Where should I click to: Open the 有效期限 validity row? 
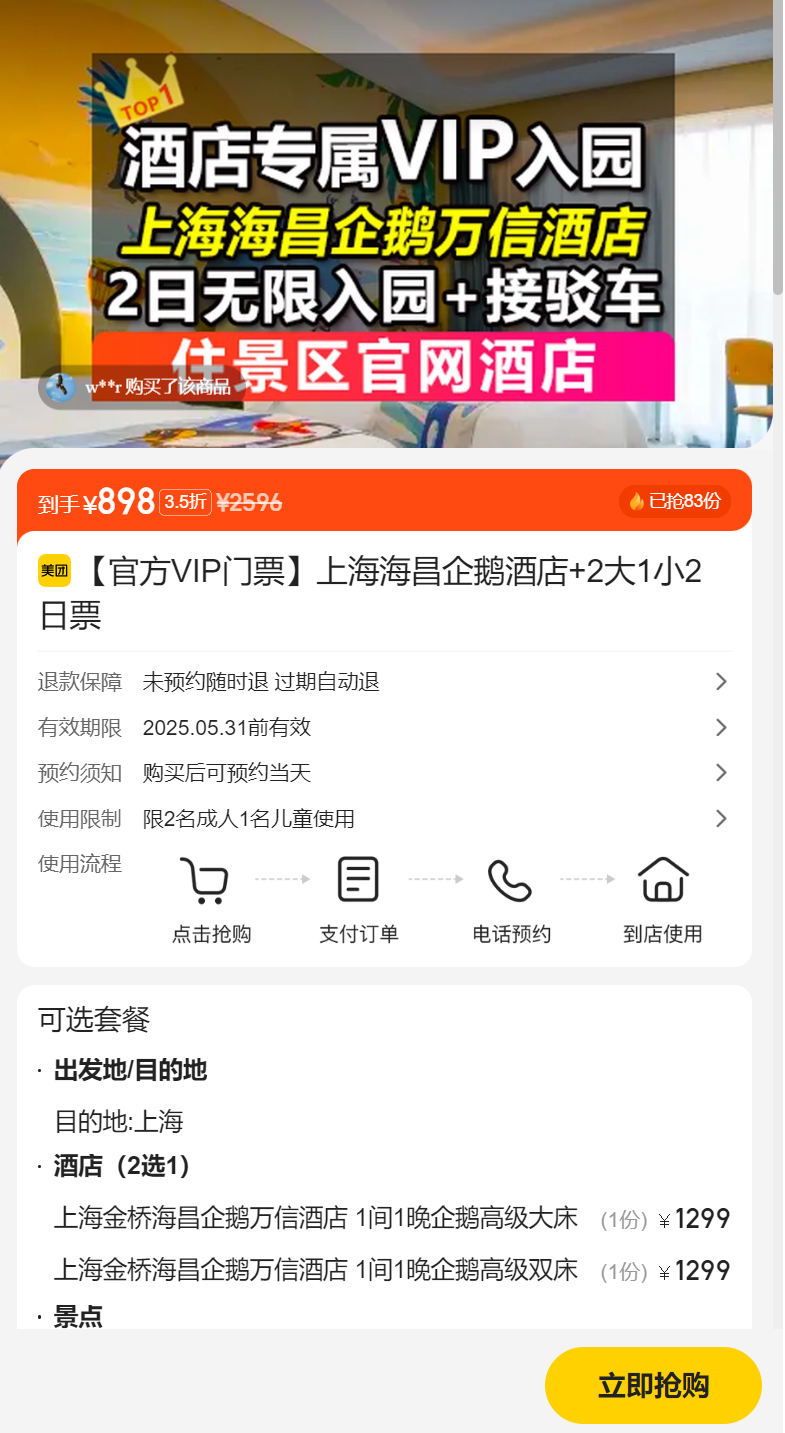click(384, 727)
